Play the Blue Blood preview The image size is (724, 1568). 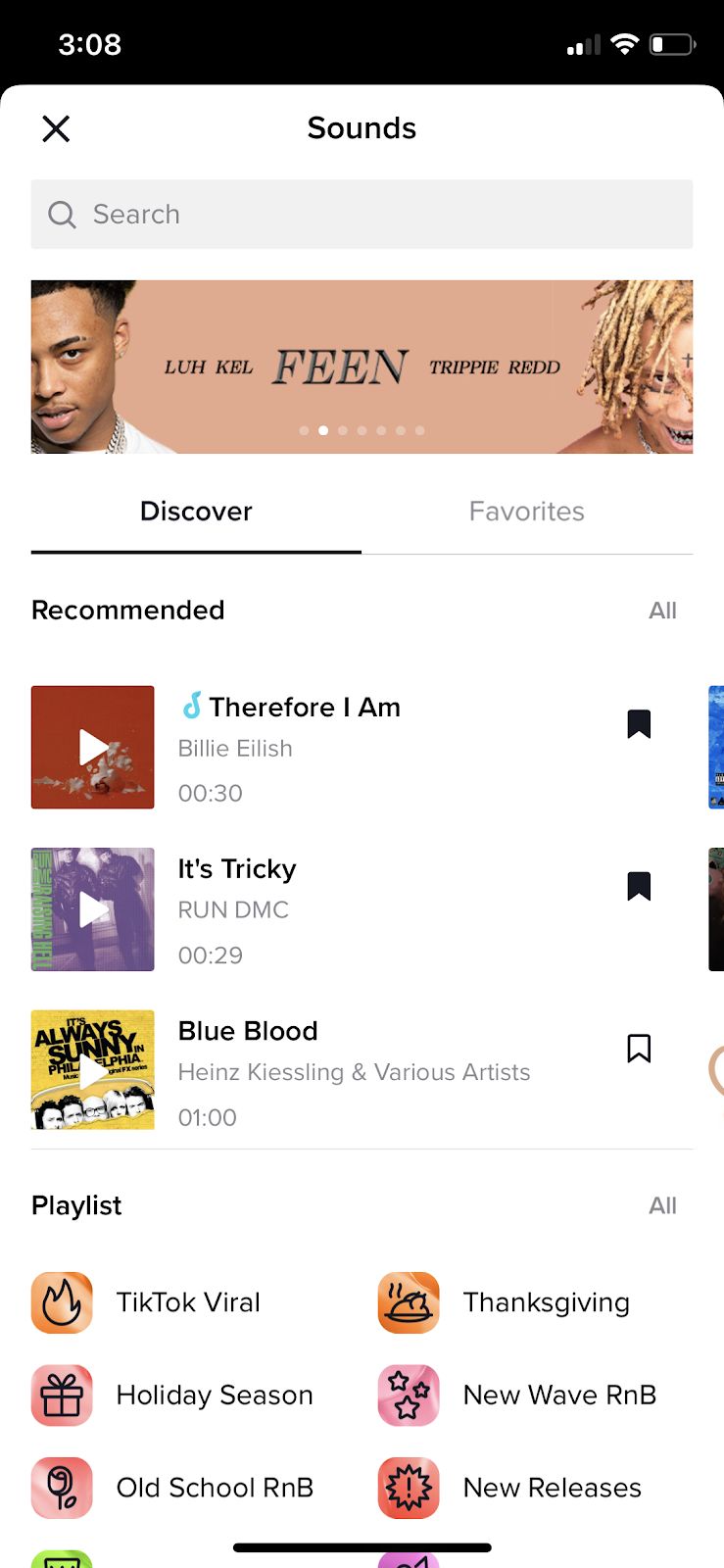pyautogui.click(x=93, y=1070)
